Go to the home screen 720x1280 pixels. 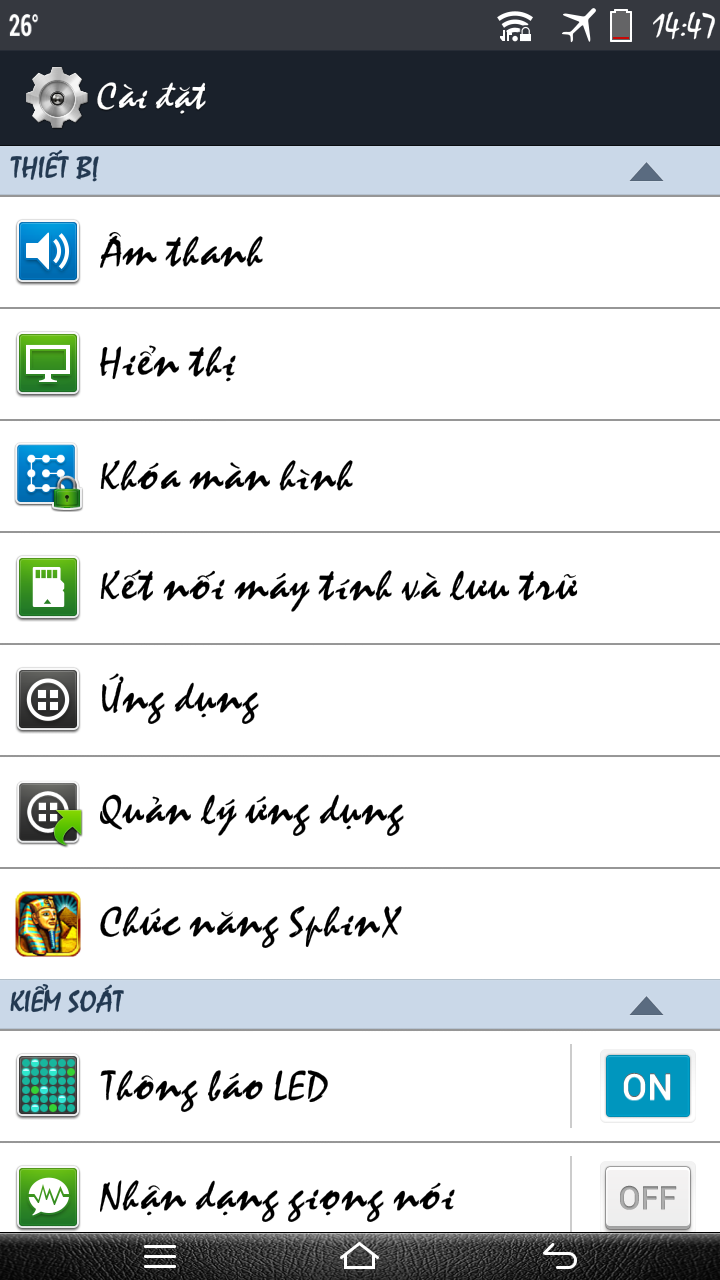(x=360, y=1256)
